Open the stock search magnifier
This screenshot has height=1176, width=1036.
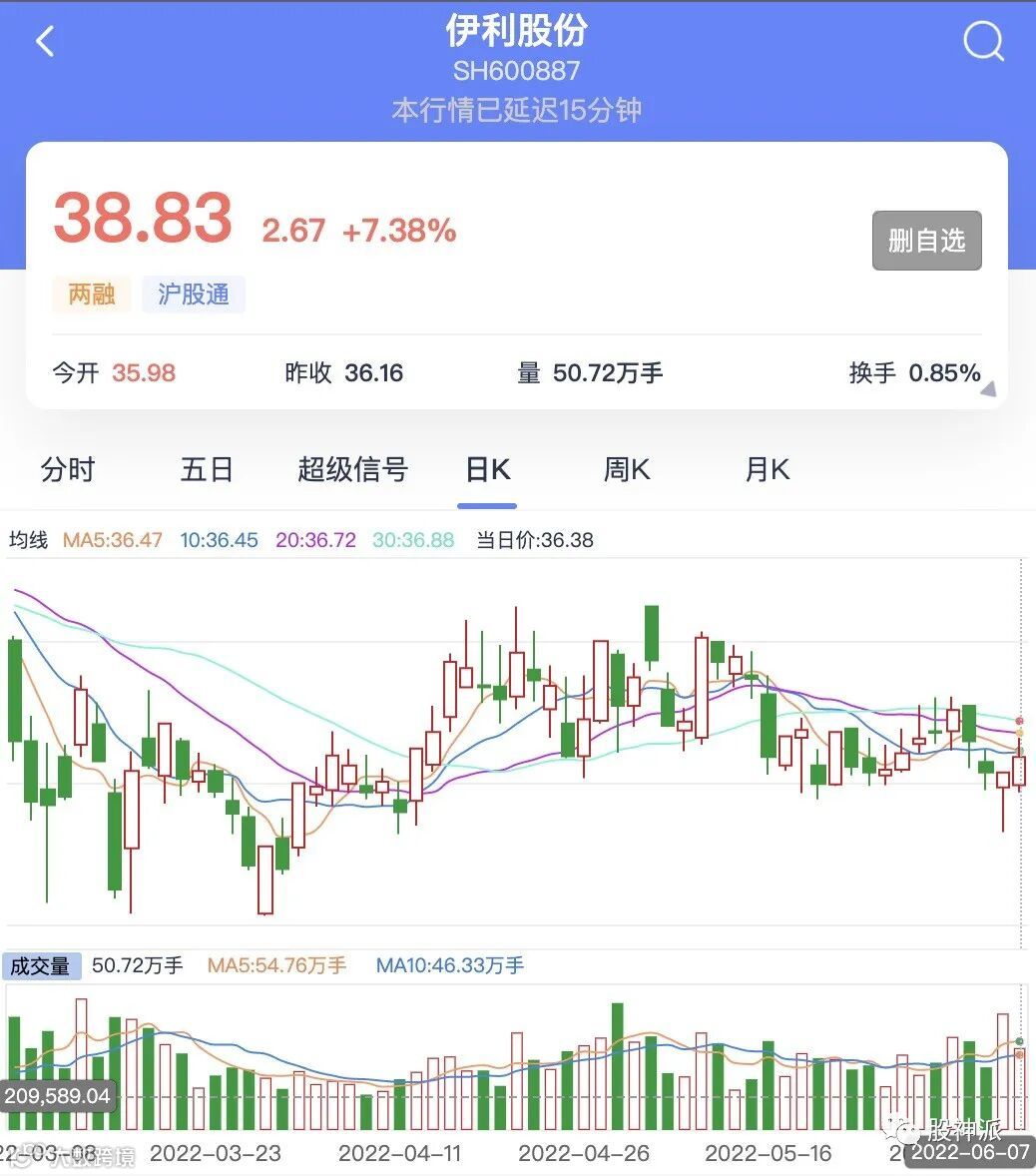[x=983, y=42]
